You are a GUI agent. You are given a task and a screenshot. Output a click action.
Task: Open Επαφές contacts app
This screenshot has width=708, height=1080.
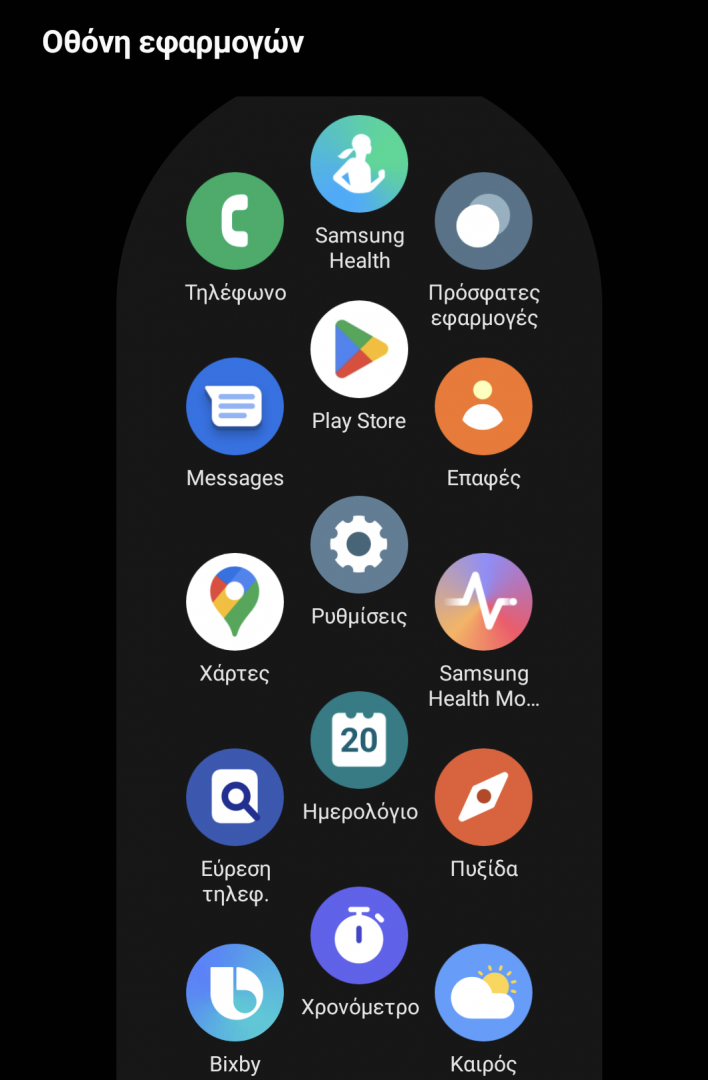[483, 407]
